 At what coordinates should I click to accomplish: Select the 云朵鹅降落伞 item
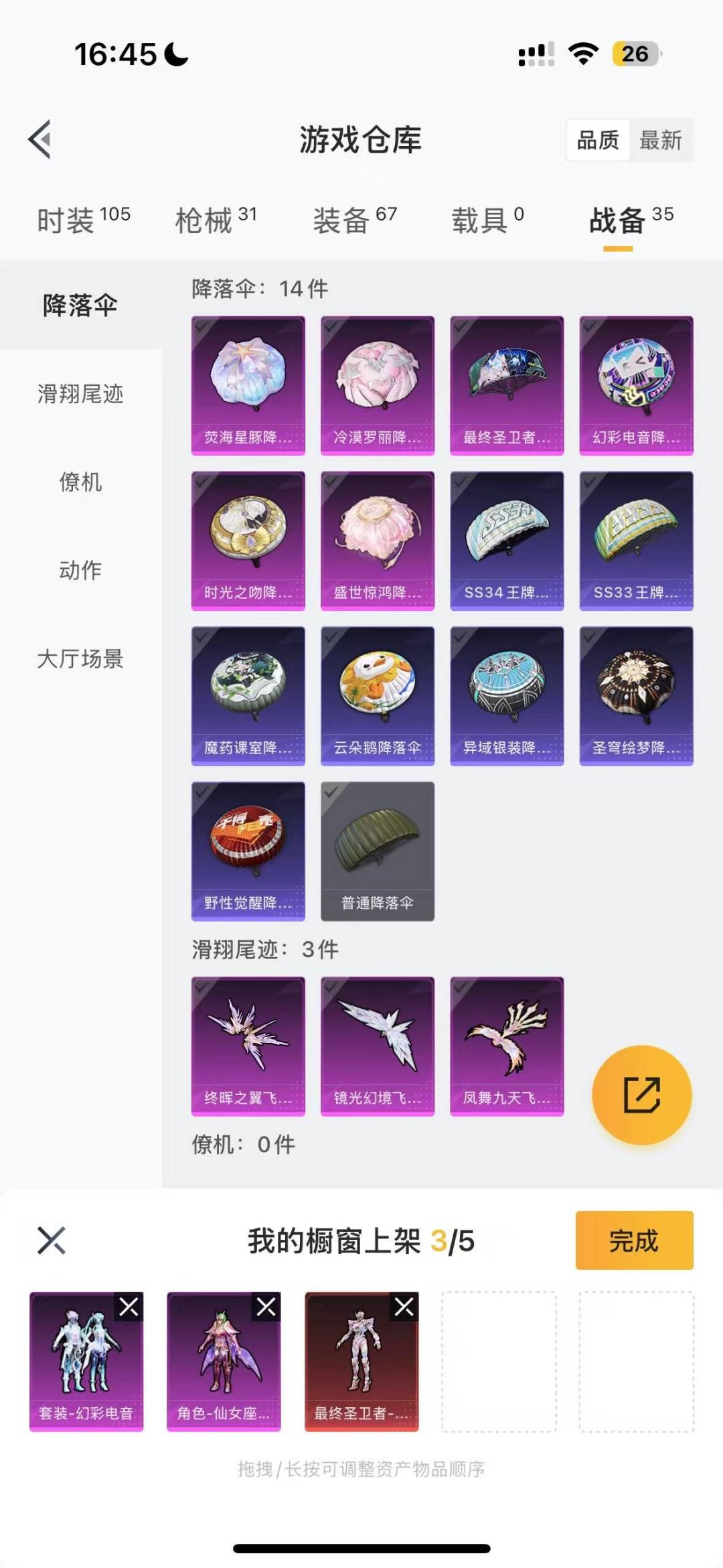coord(378,696)
